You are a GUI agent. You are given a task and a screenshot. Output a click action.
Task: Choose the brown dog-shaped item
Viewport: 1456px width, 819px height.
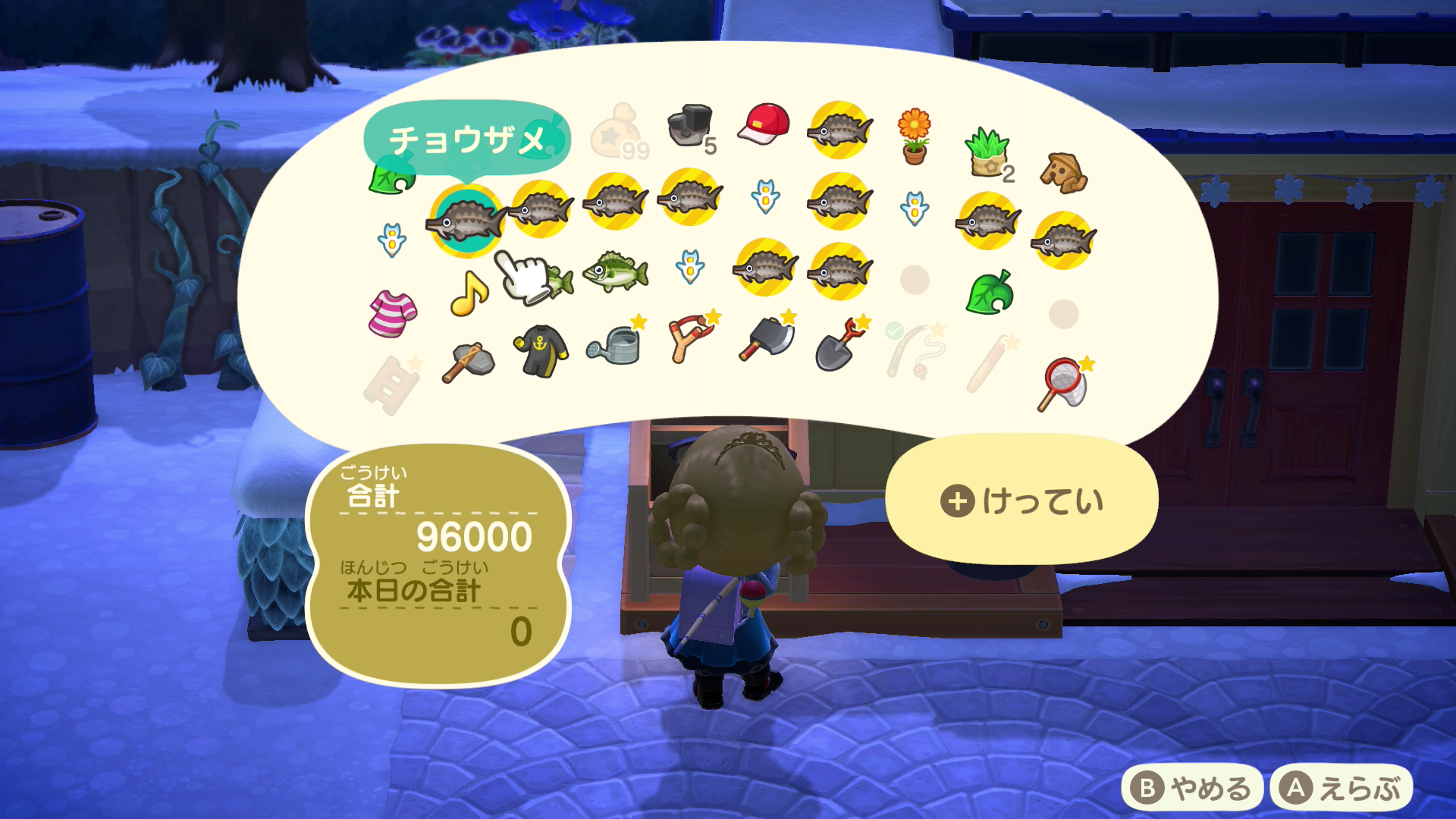(1063, 173)
